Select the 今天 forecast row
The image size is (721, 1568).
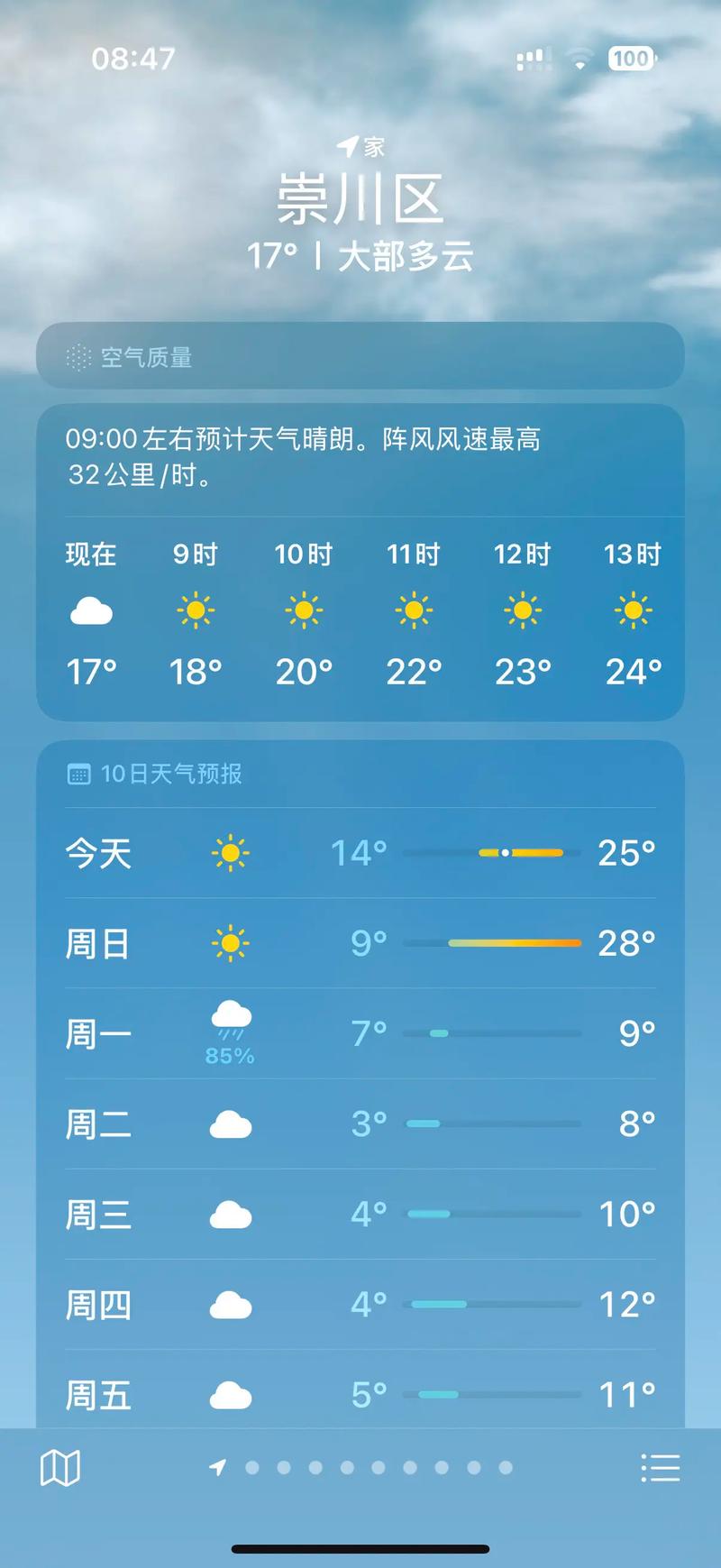click(360, 852)
